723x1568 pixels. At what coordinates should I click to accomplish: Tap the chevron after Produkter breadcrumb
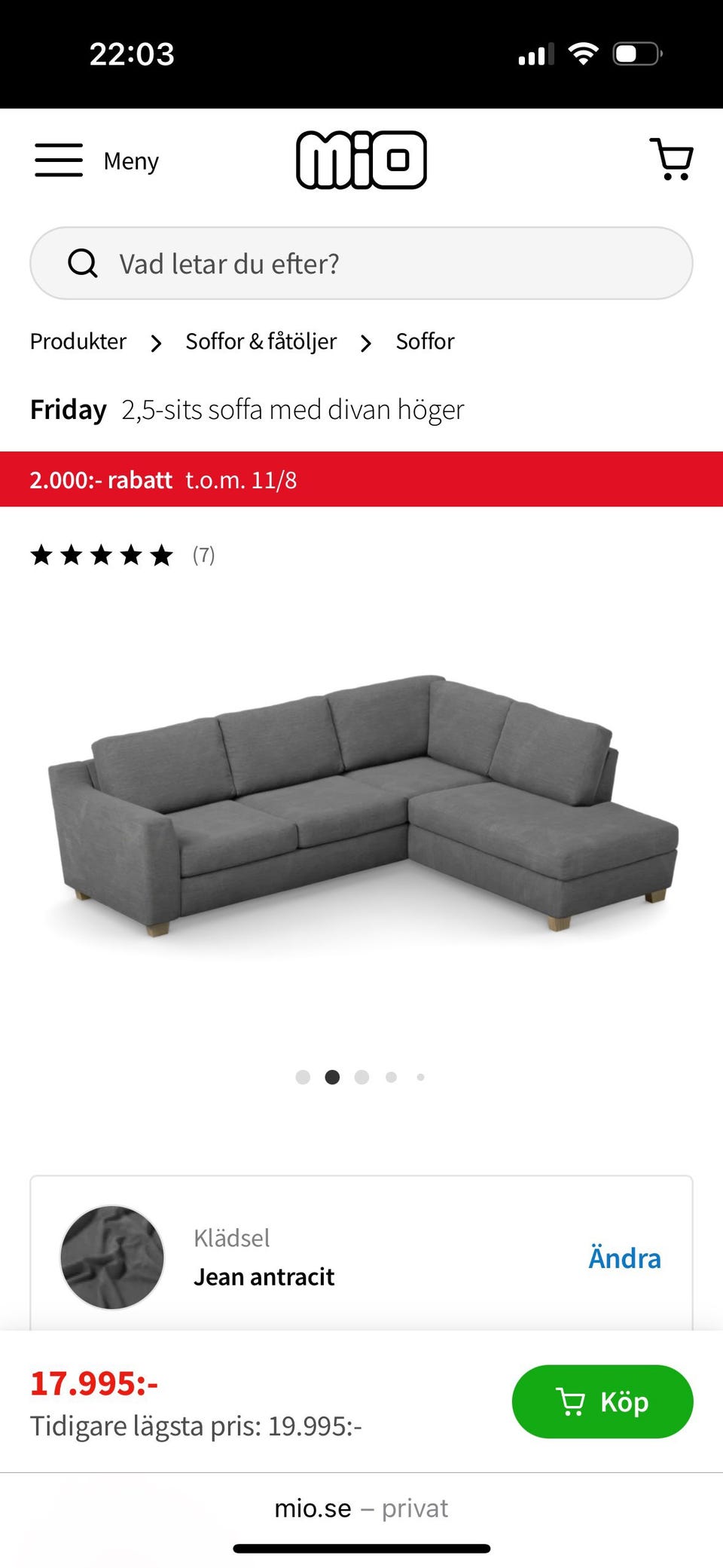pyautogui.click(x=155, y=343)
